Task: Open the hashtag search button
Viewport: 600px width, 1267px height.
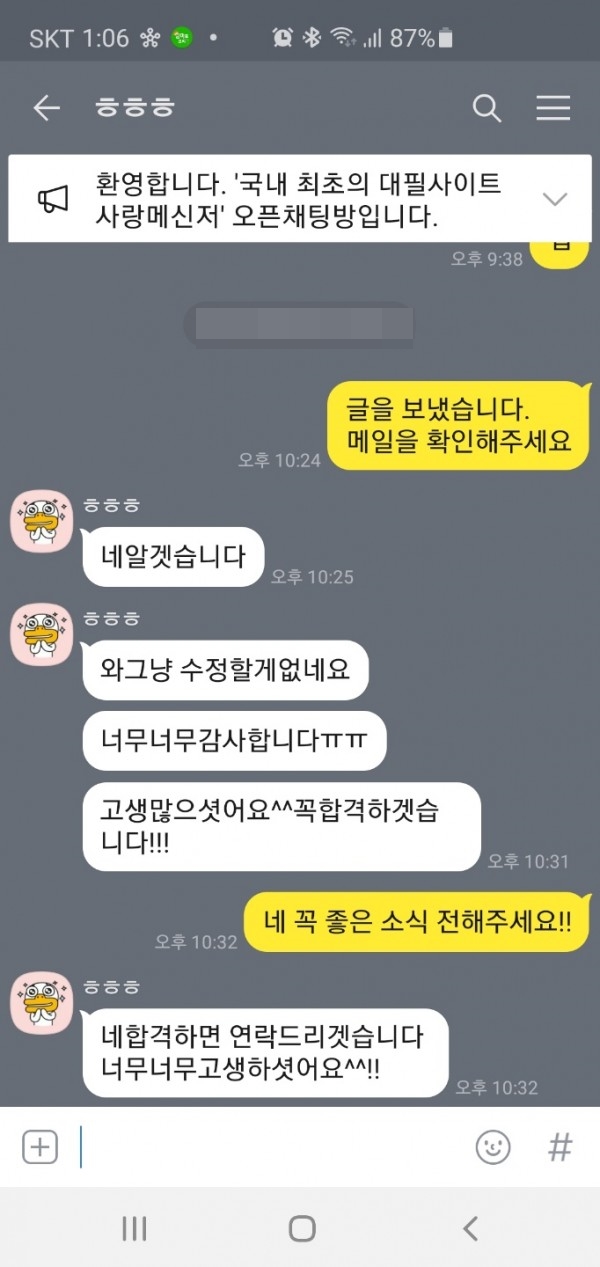Action: coord(560,1147)
